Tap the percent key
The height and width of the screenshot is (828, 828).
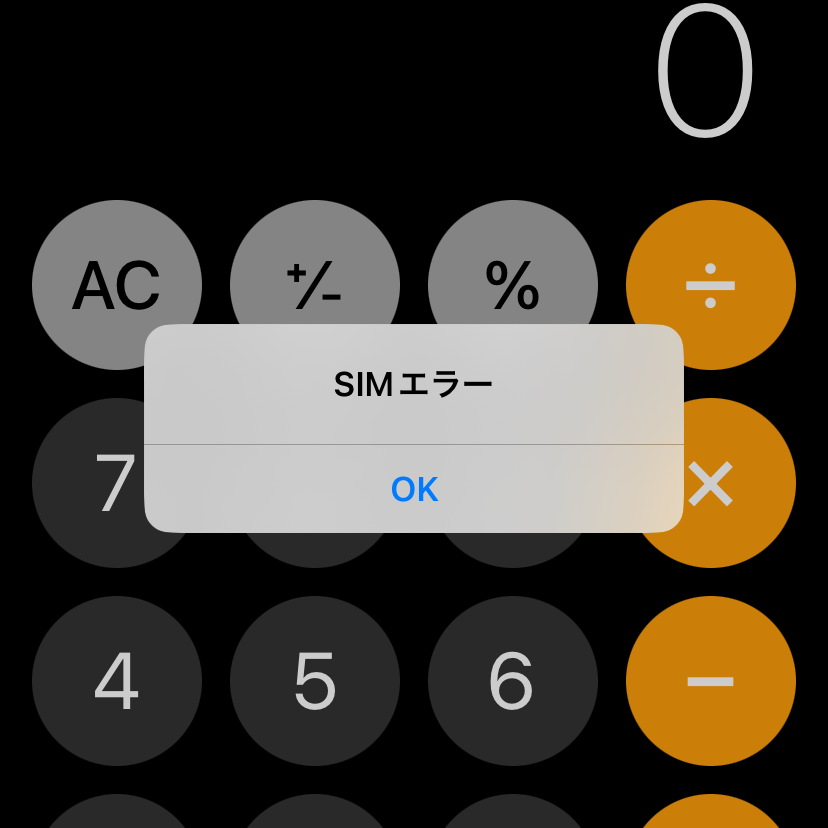click(512, 268)
